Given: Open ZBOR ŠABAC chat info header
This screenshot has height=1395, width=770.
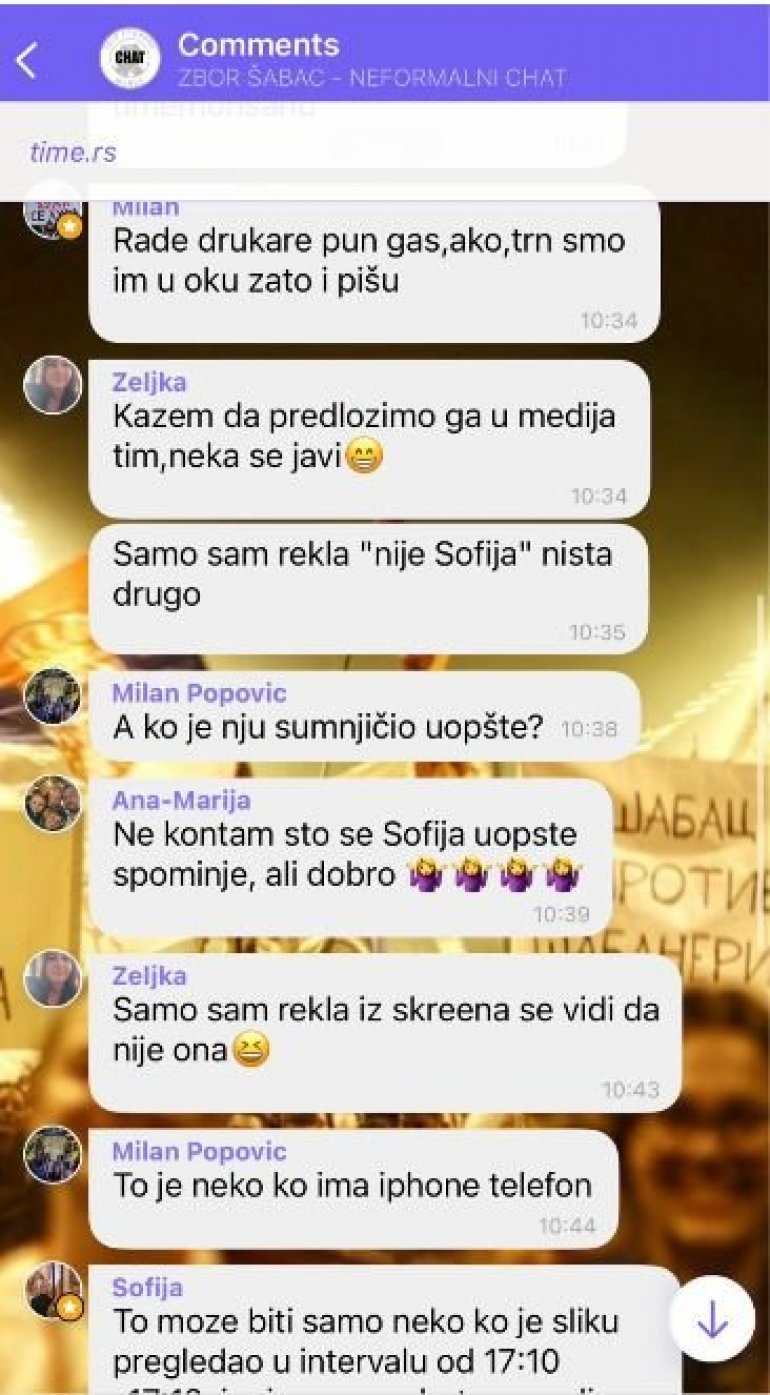Looking at the screenshot, I should (370, 60).
